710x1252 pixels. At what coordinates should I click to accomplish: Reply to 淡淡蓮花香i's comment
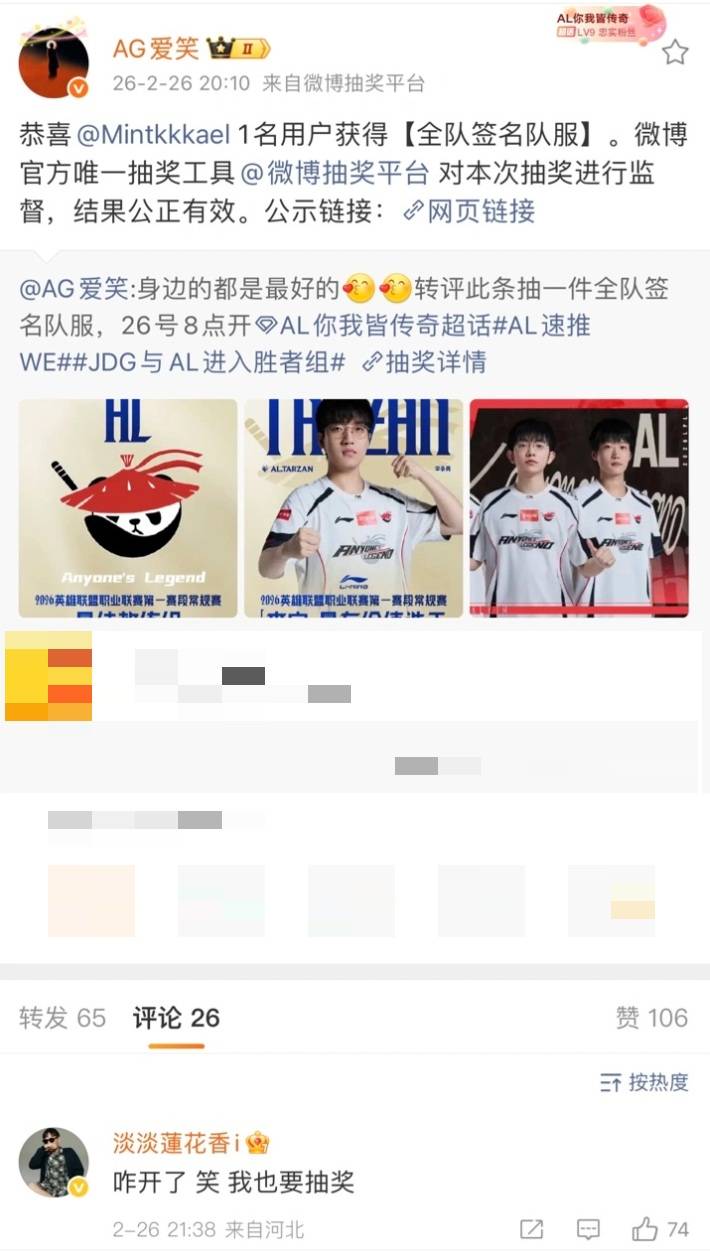click(x=588, y=1229)
